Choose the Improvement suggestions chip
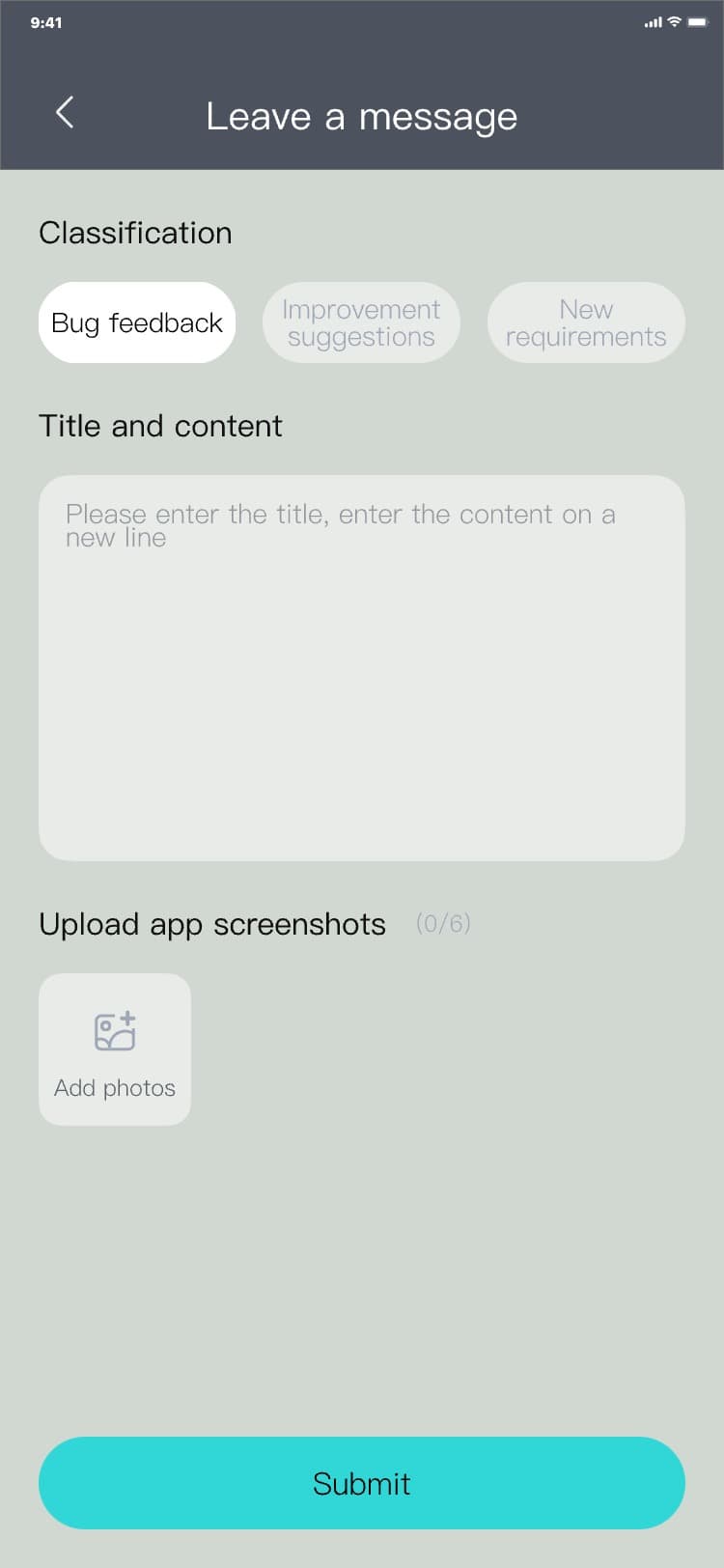The image size is (724, 1568). point(361,322)
